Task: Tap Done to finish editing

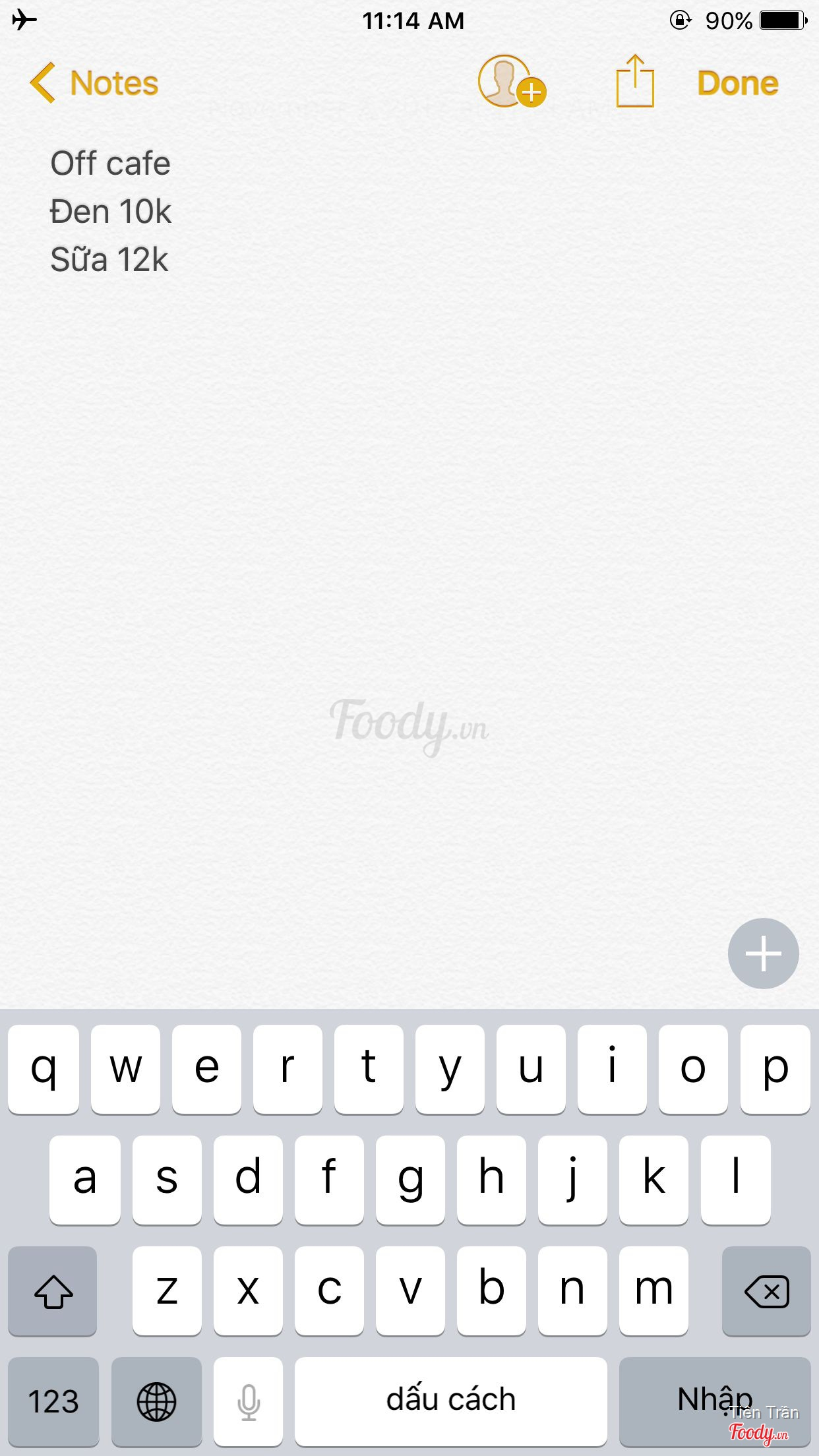Action: coord(737,83)
